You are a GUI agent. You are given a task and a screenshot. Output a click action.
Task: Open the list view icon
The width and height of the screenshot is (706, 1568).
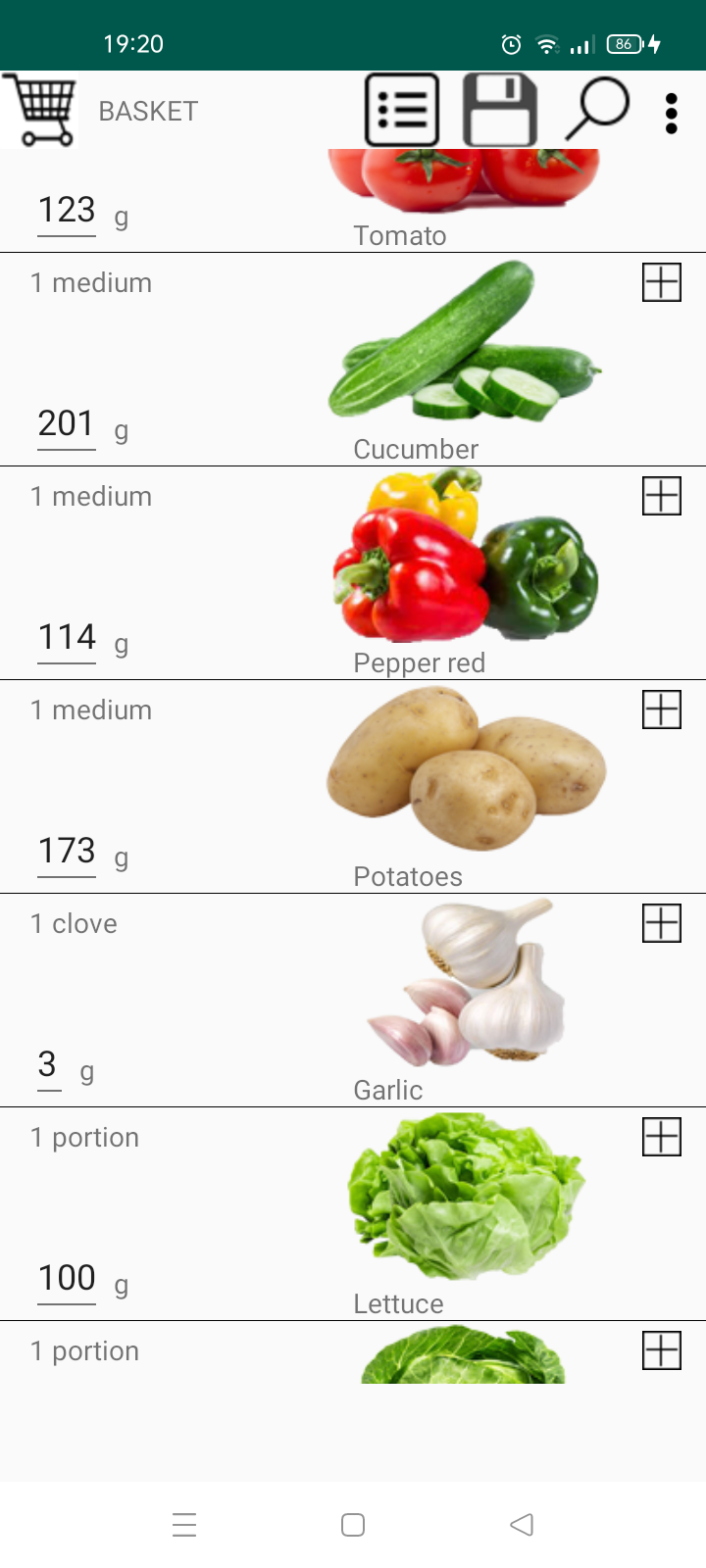pyautogui.click(x=402, y=111)
